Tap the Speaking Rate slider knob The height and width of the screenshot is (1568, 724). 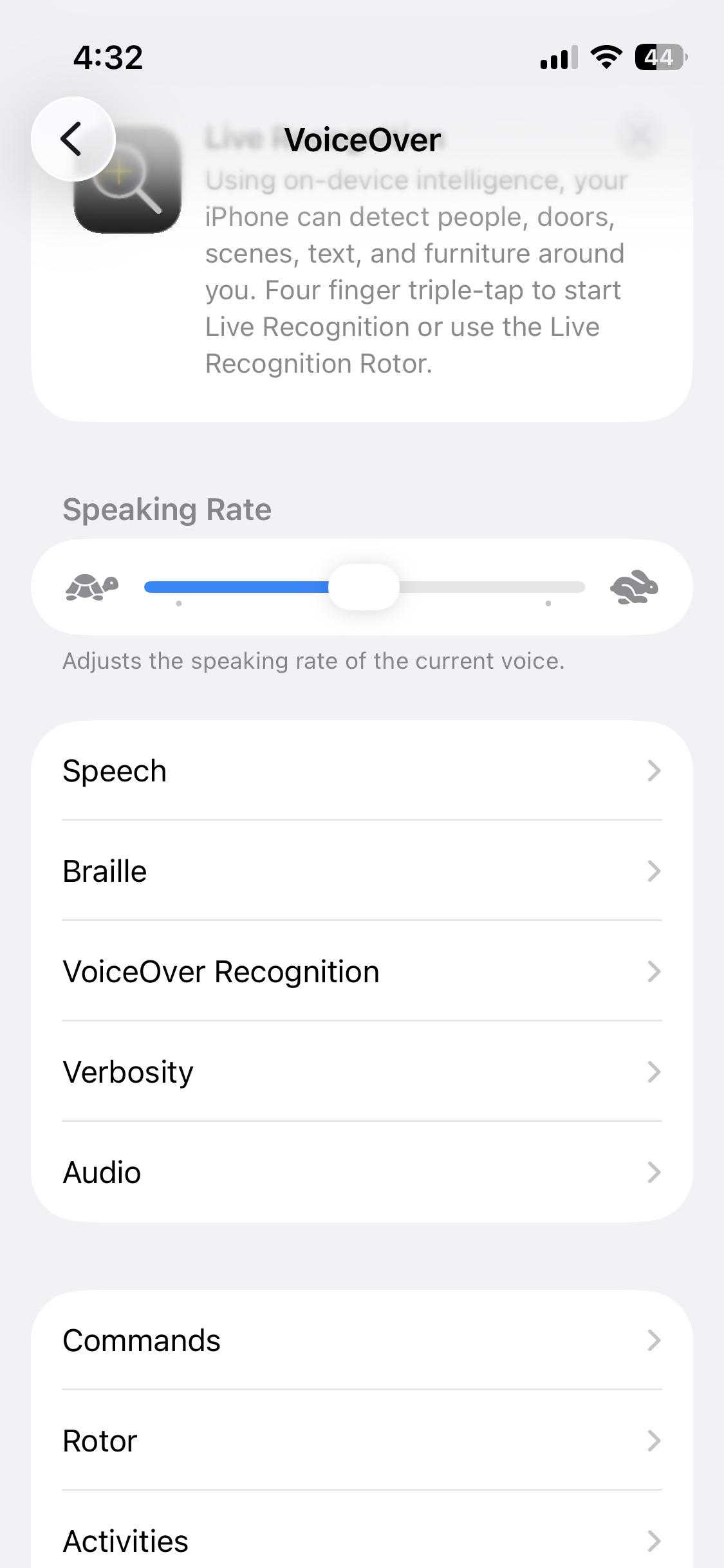364,587
